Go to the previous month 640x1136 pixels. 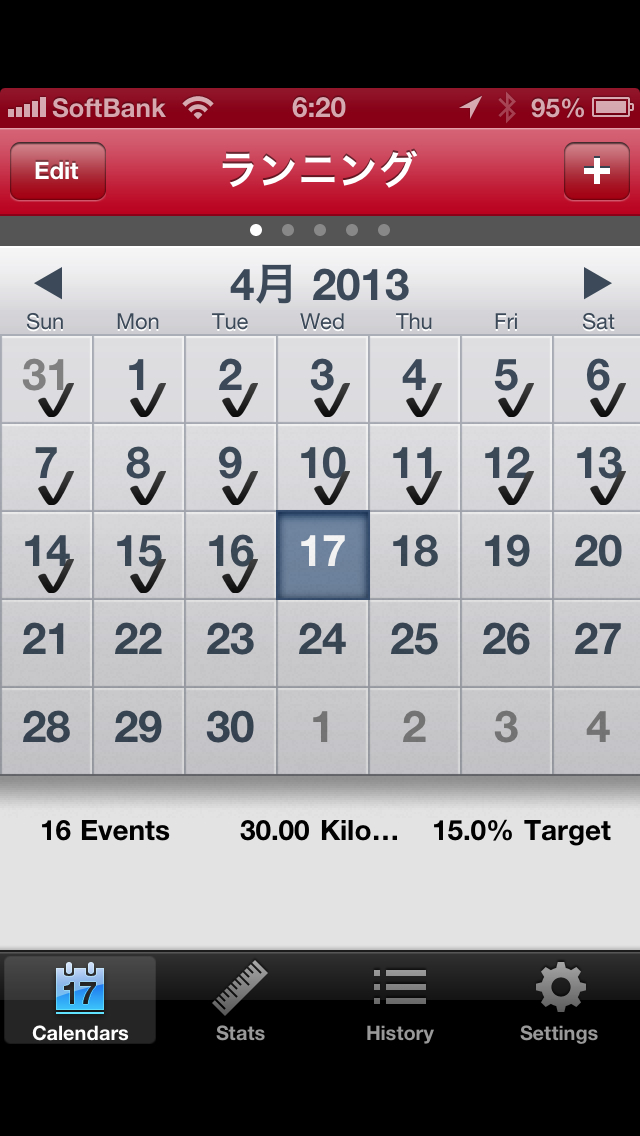48,284
